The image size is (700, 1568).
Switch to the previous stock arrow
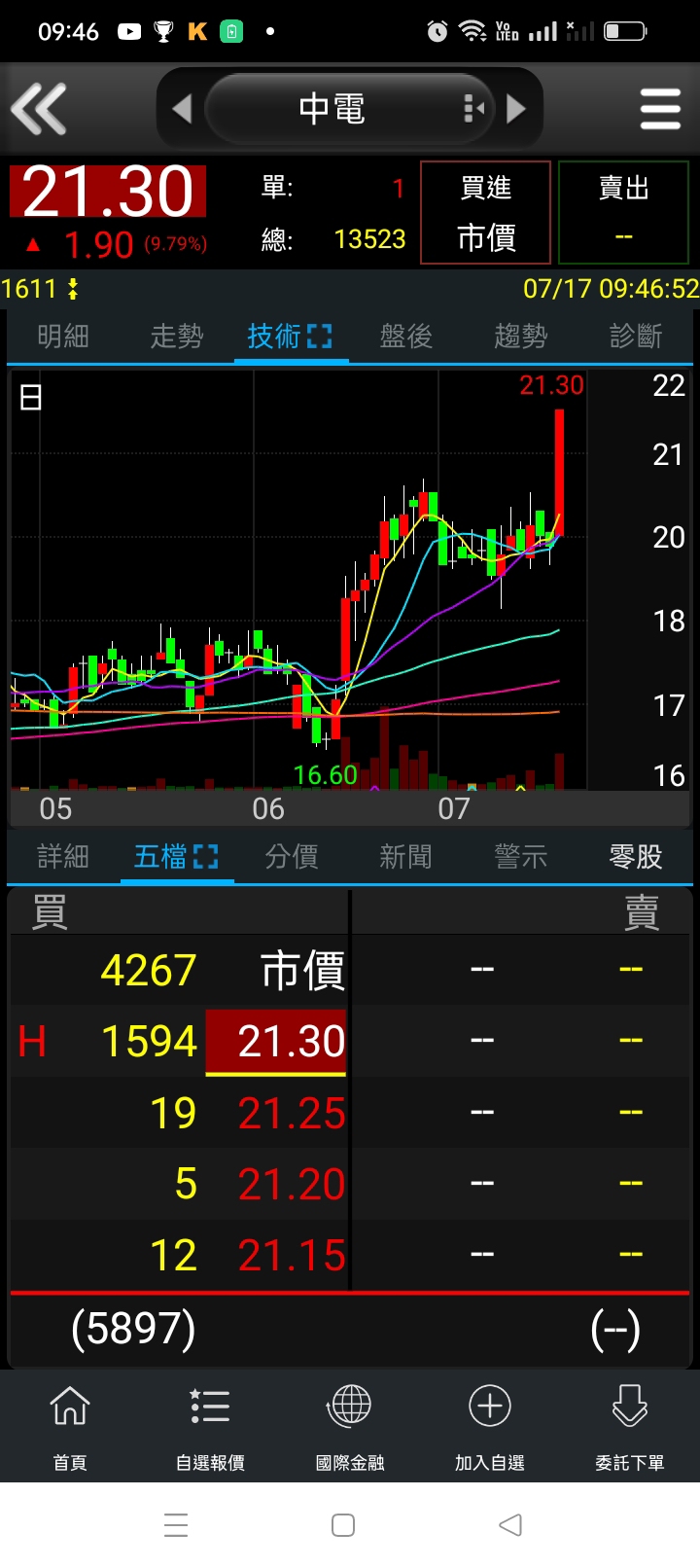[182, 108]
